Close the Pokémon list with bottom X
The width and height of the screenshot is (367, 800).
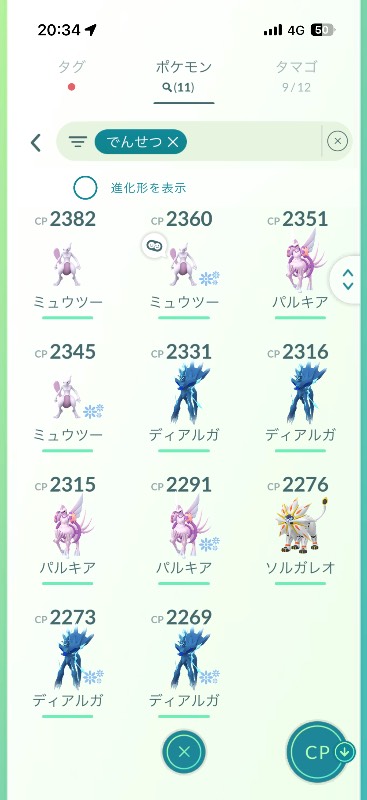click(x=184, y=751)
